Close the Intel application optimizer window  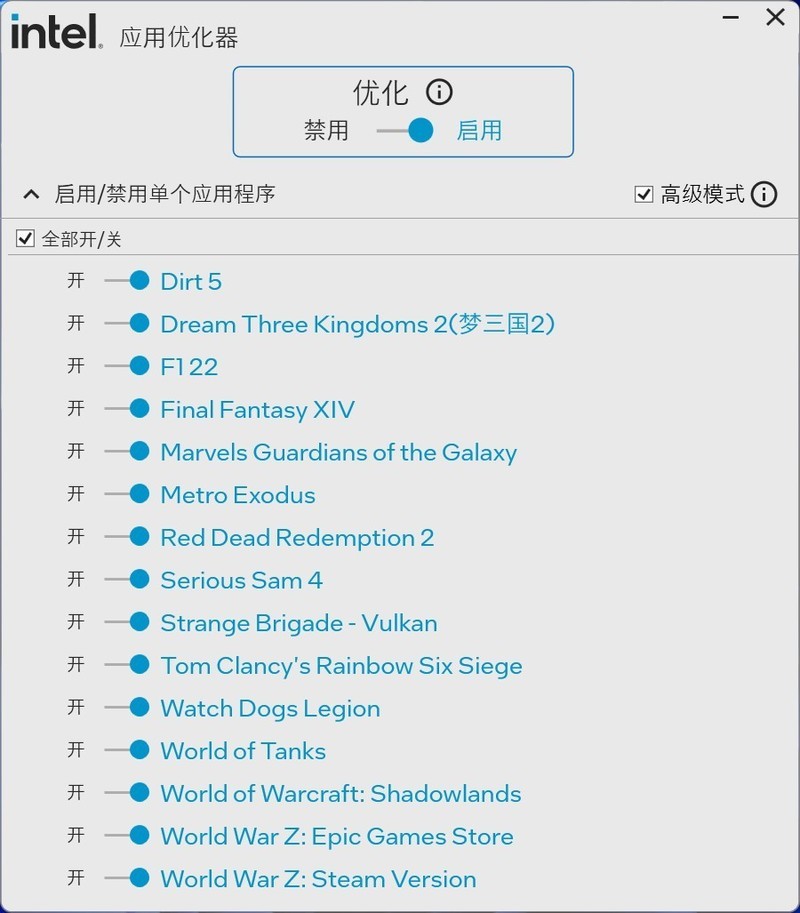(x=775, y=17)
